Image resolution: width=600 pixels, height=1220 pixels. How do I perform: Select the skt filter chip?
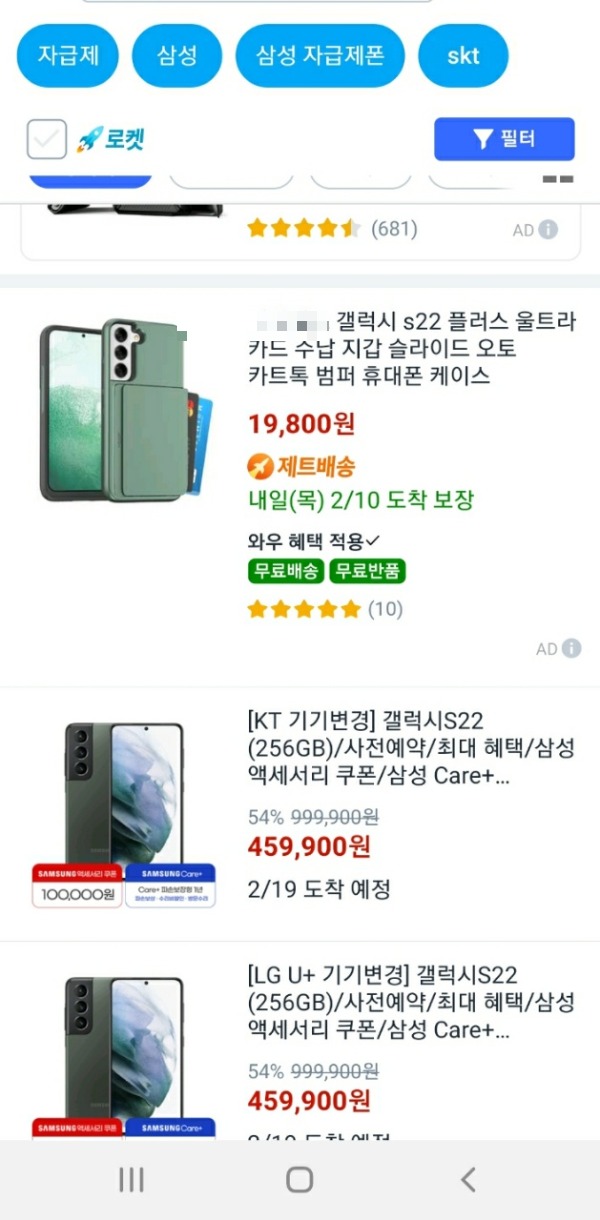tap(463, 56)
